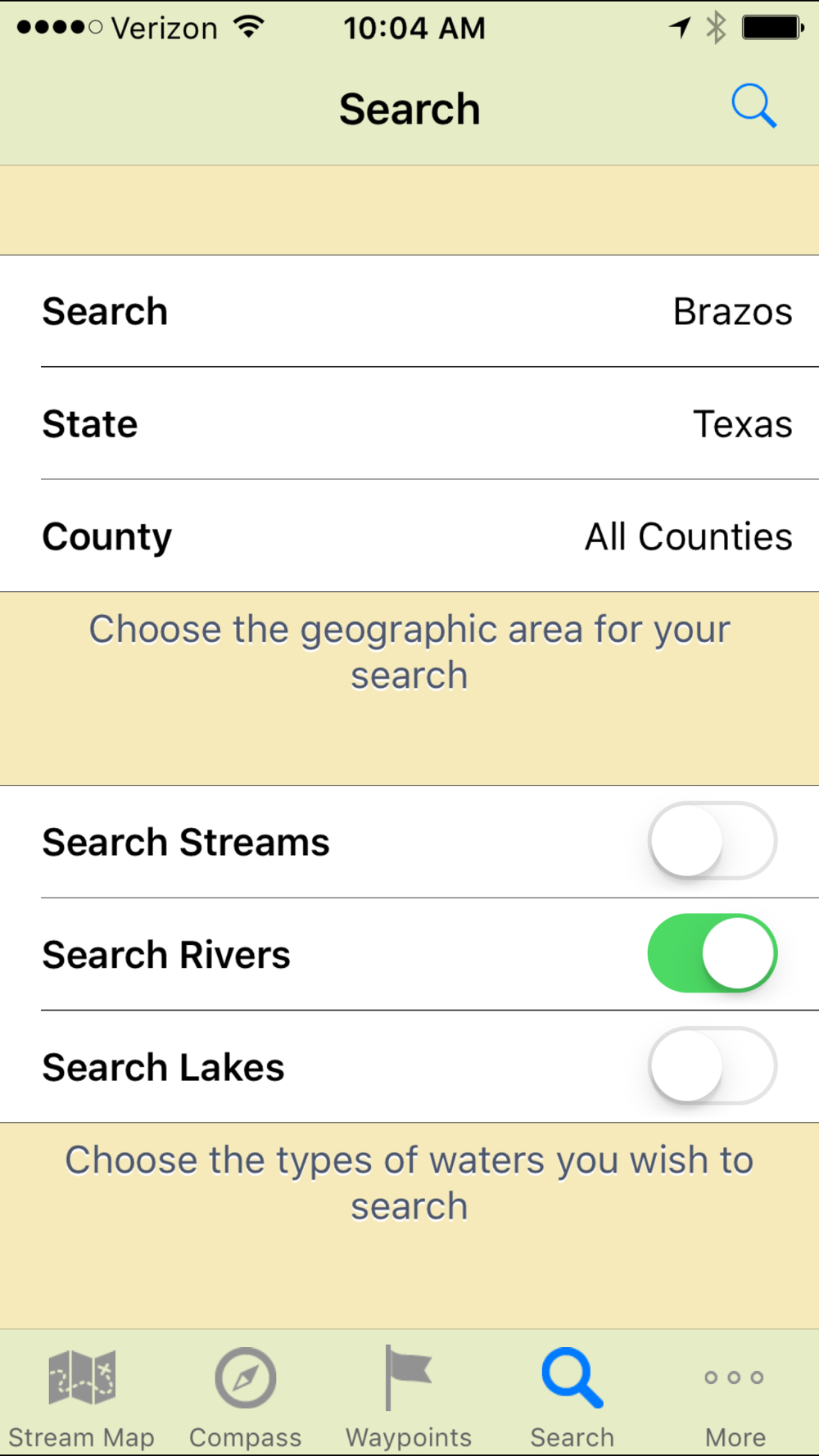Edit the Search term row showing Brazos

click(409, 311)
